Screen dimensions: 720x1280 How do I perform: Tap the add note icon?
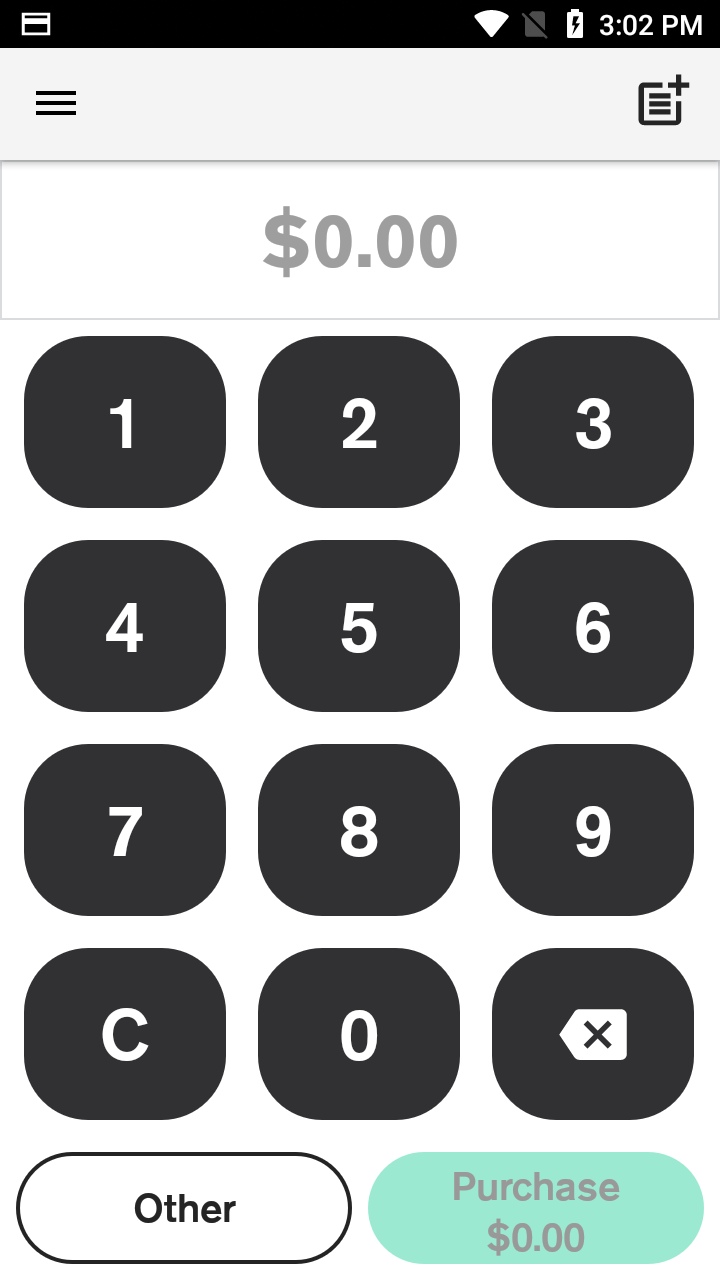point(664,101)
